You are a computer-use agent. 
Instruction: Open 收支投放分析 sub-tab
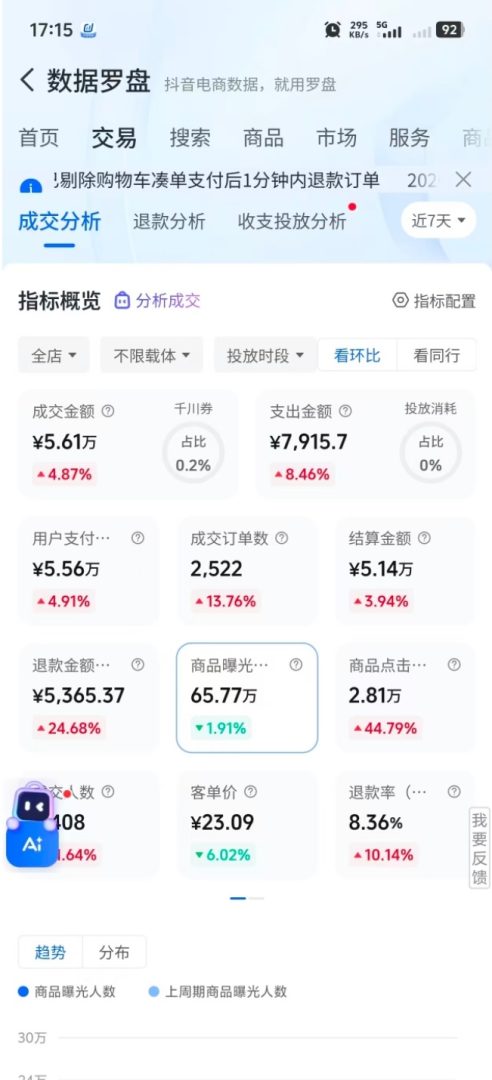[x=292, y=221]
